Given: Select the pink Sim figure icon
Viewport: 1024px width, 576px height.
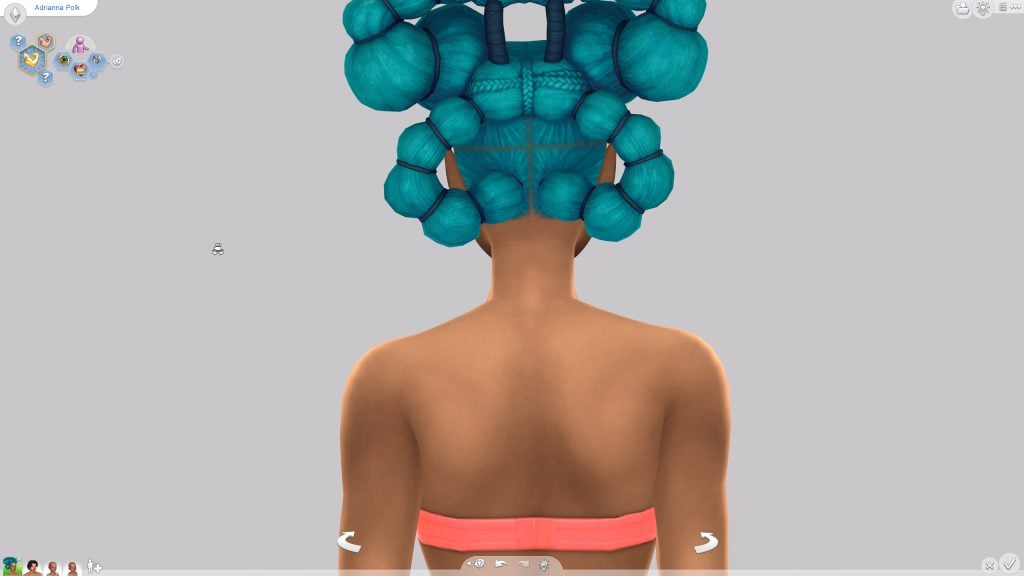Looking at the screenshot, I should (80, 46).
